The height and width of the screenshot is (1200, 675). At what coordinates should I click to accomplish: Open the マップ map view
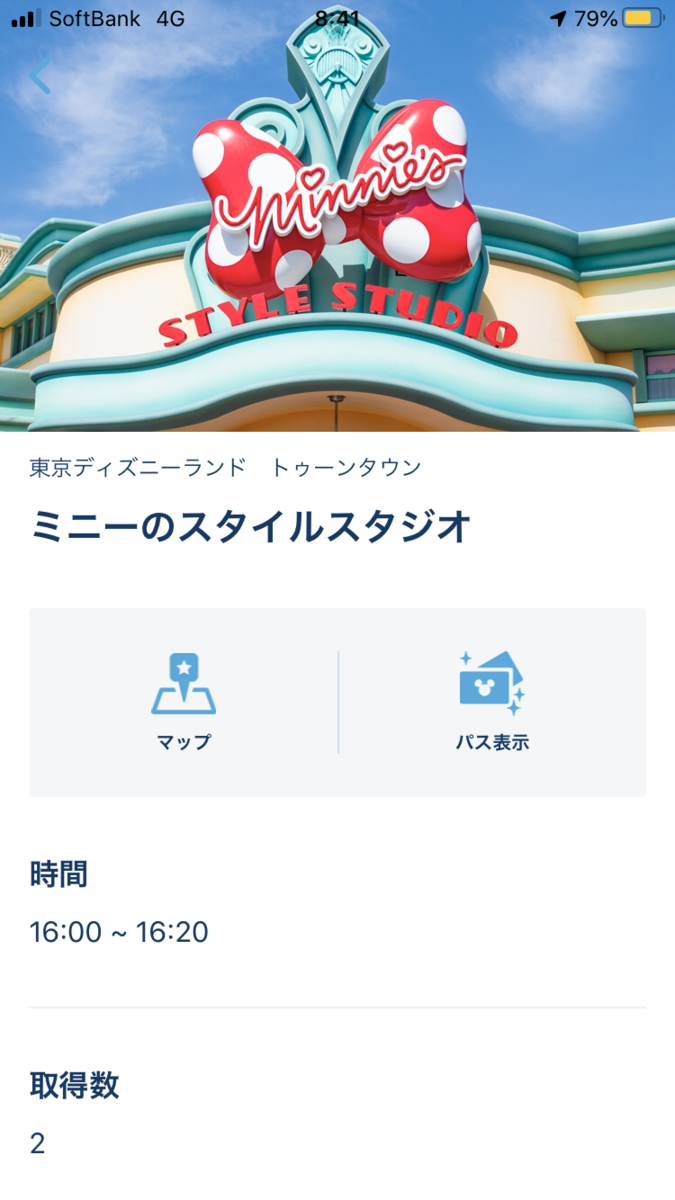(184, 701)
